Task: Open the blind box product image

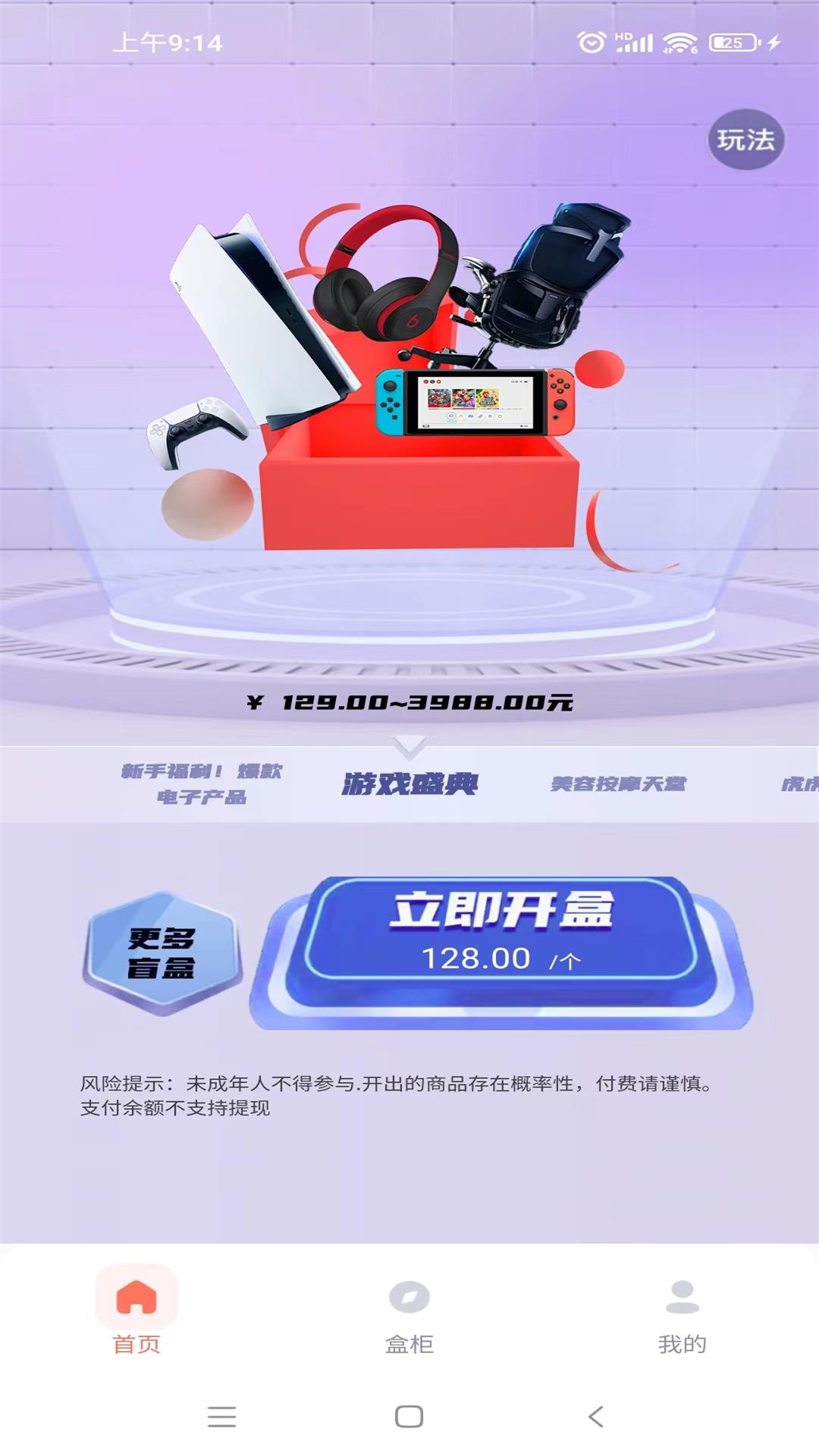Action: coord(409,379)
